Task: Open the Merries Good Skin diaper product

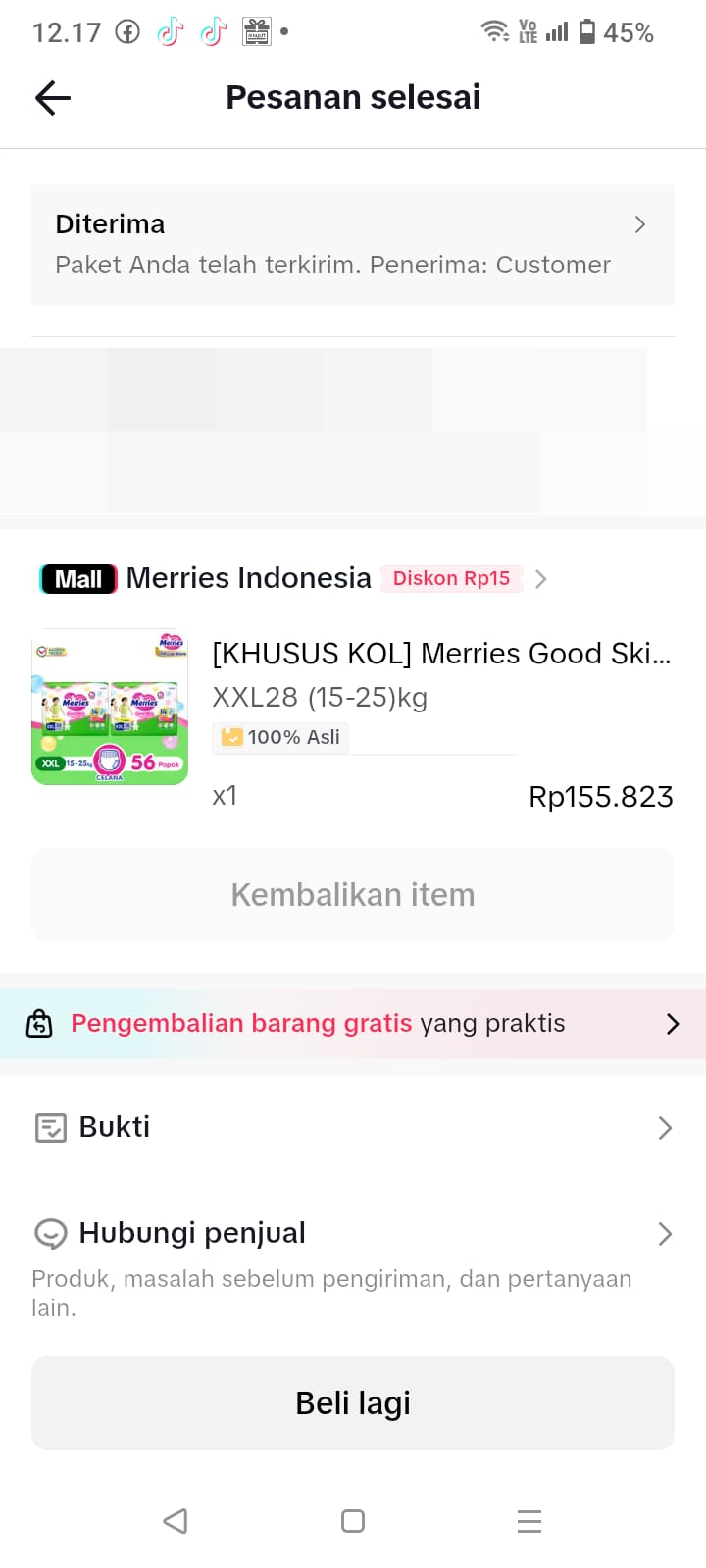Action: 441,654
